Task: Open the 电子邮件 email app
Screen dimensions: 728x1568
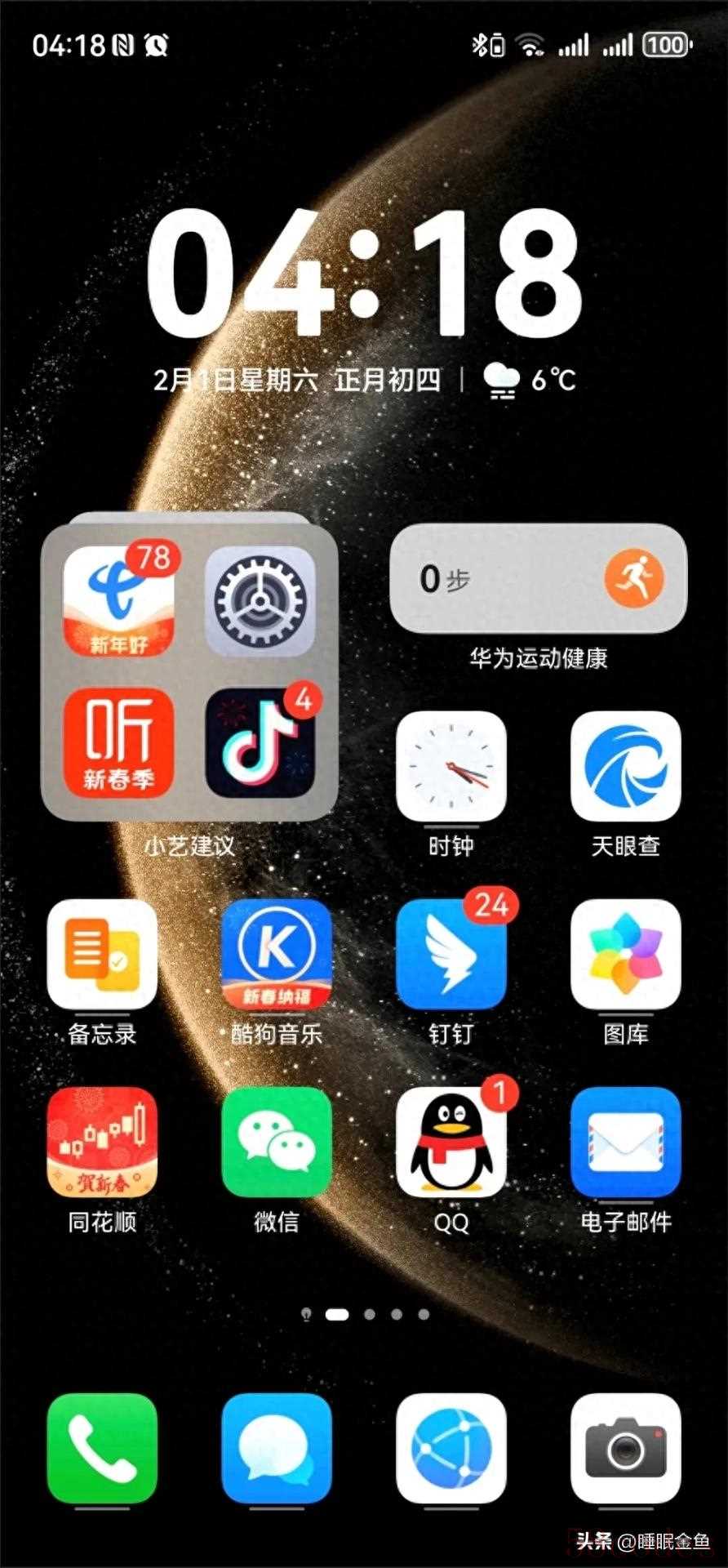Action: [x=625, y=1142]
